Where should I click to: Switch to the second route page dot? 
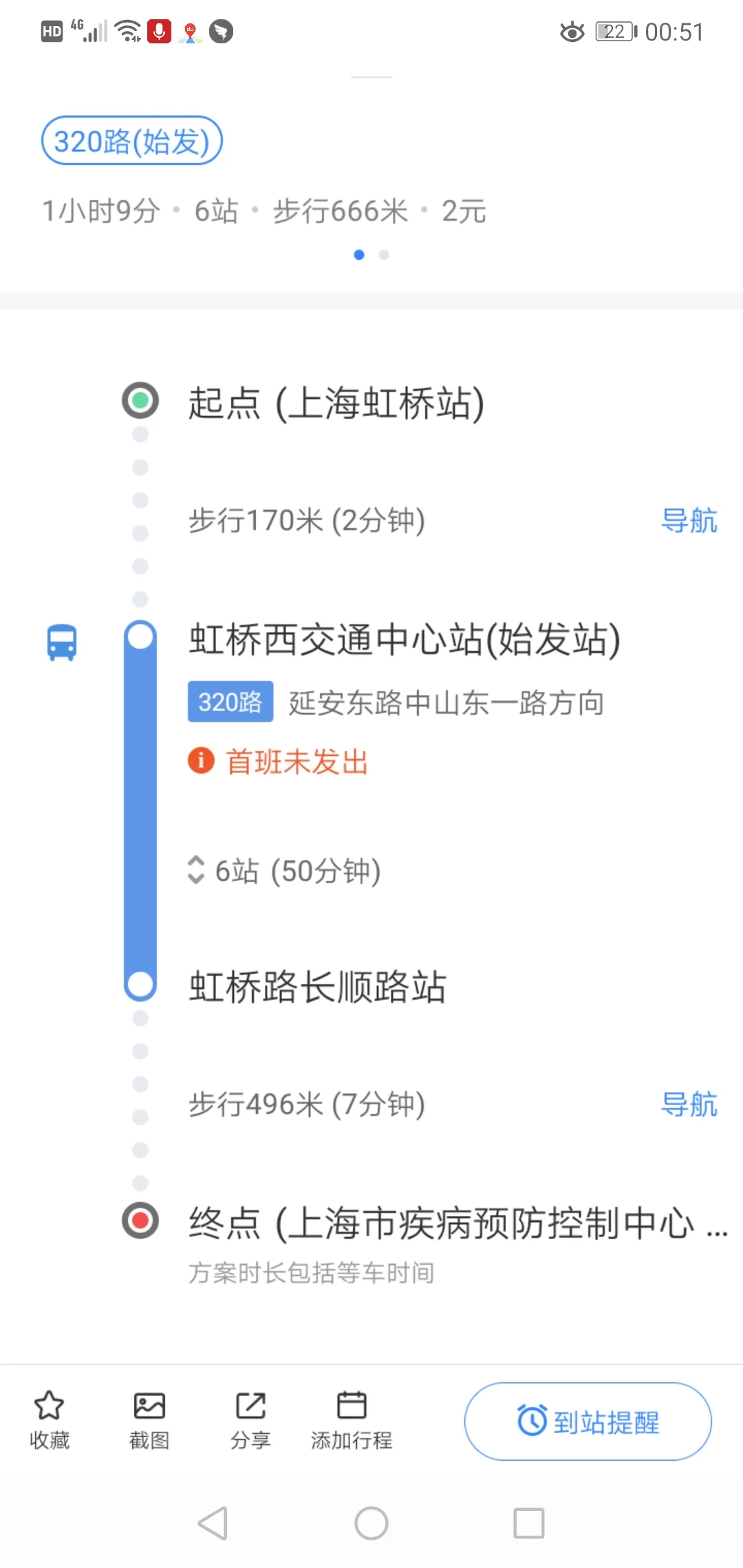click(385, 254)
